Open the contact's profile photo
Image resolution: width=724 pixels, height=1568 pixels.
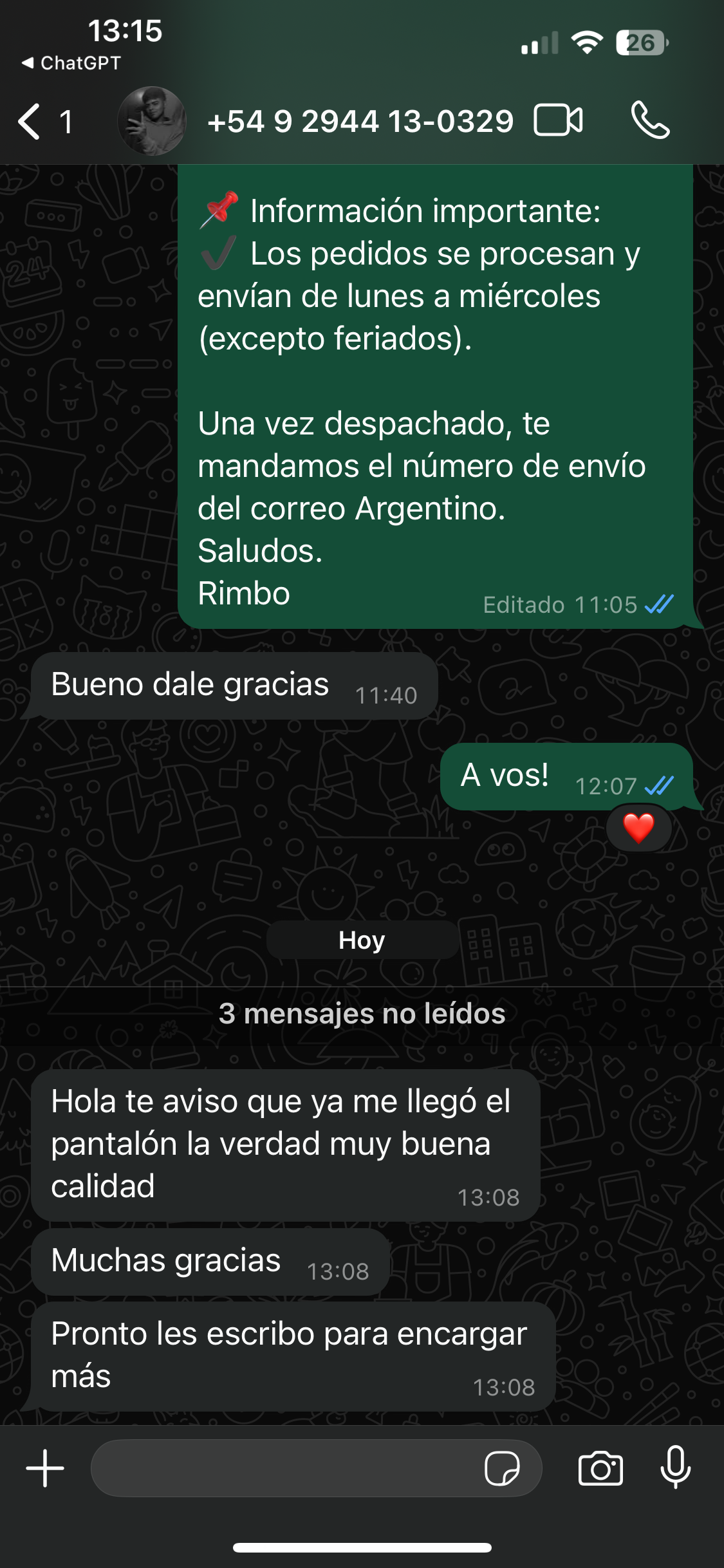click(152, 121)
